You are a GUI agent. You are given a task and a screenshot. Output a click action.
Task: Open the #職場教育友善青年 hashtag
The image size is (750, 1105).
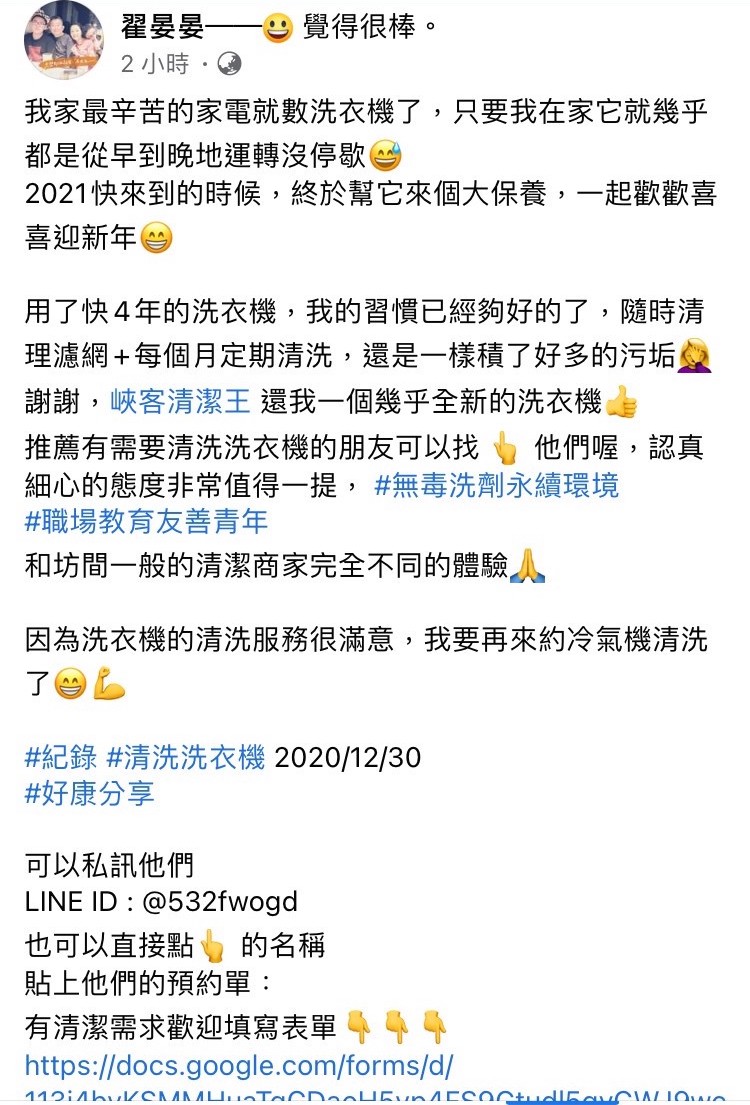(x=146, y=521)
